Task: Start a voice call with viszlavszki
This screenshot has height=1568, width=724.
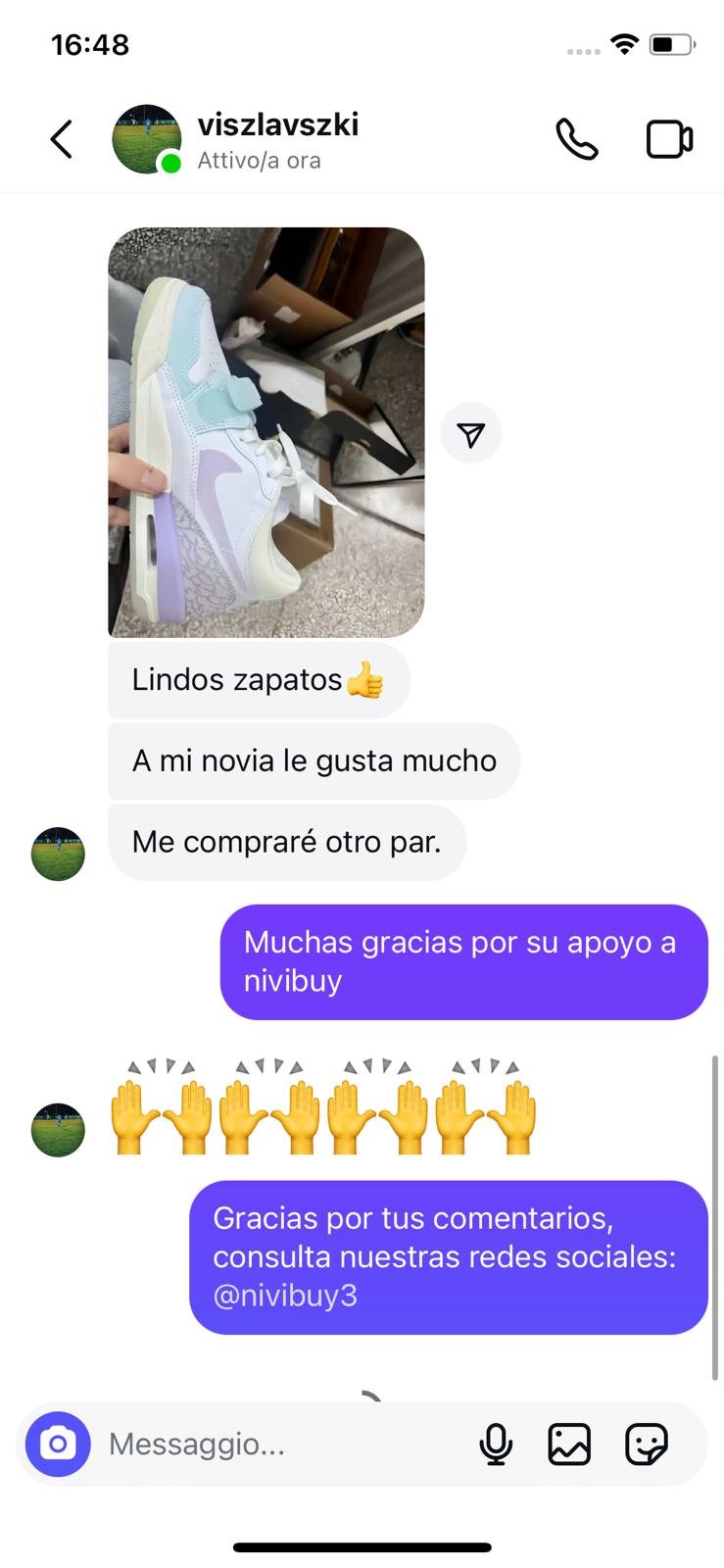Action: pyautogui.click(x=576, y=139)
